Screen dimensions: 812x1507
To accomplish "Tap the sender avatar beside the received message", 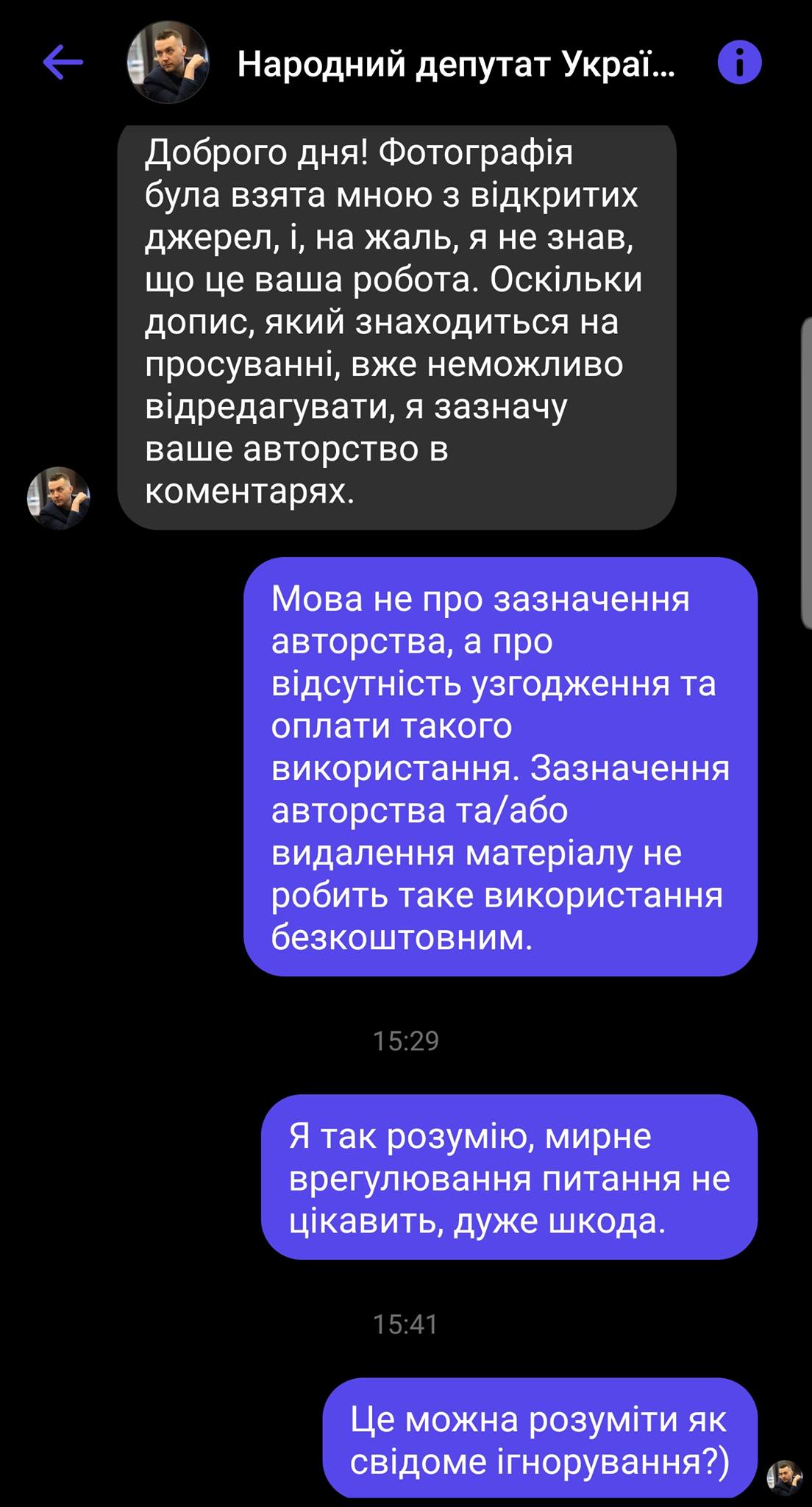I will coord(58,498).
